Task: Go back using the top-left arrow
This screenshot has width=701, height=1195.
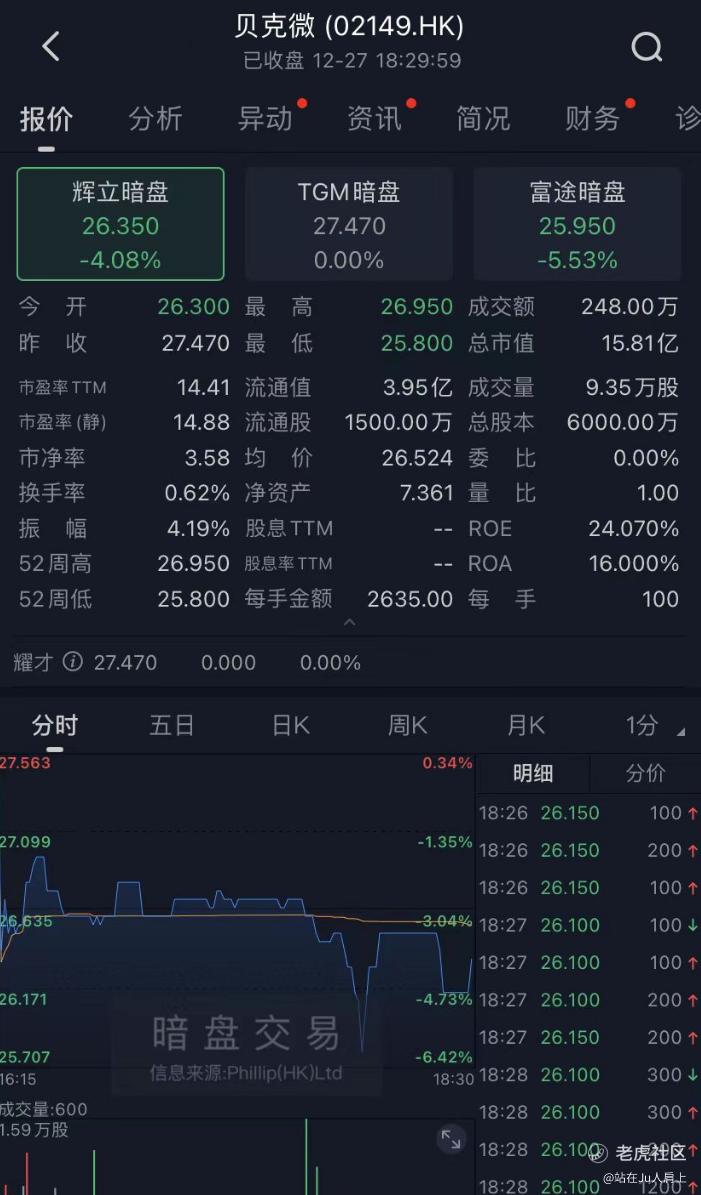Action: pos(51,46)
